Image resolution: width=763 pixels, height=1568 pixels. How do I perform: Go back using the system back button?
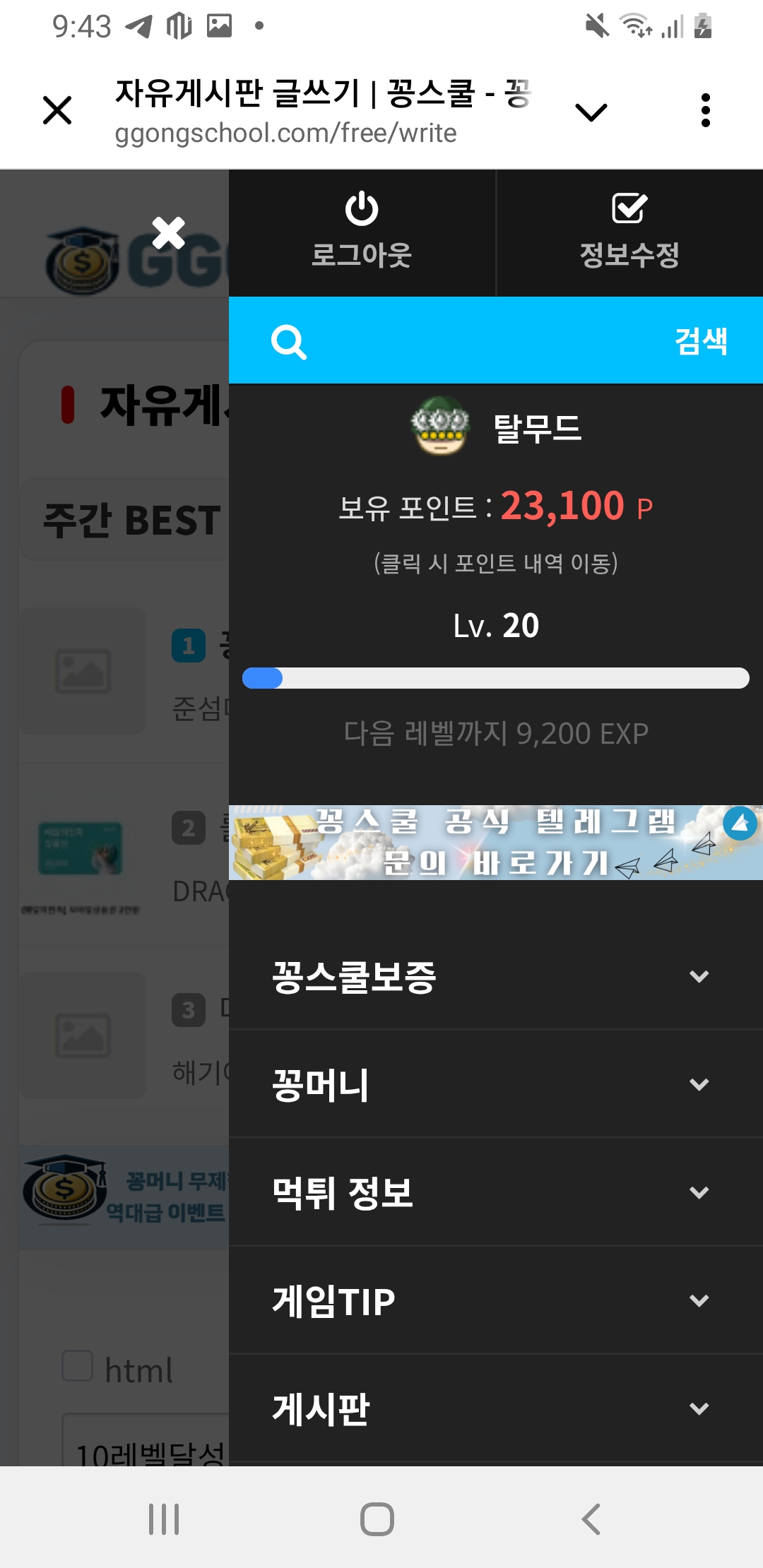coord(591,1519)
